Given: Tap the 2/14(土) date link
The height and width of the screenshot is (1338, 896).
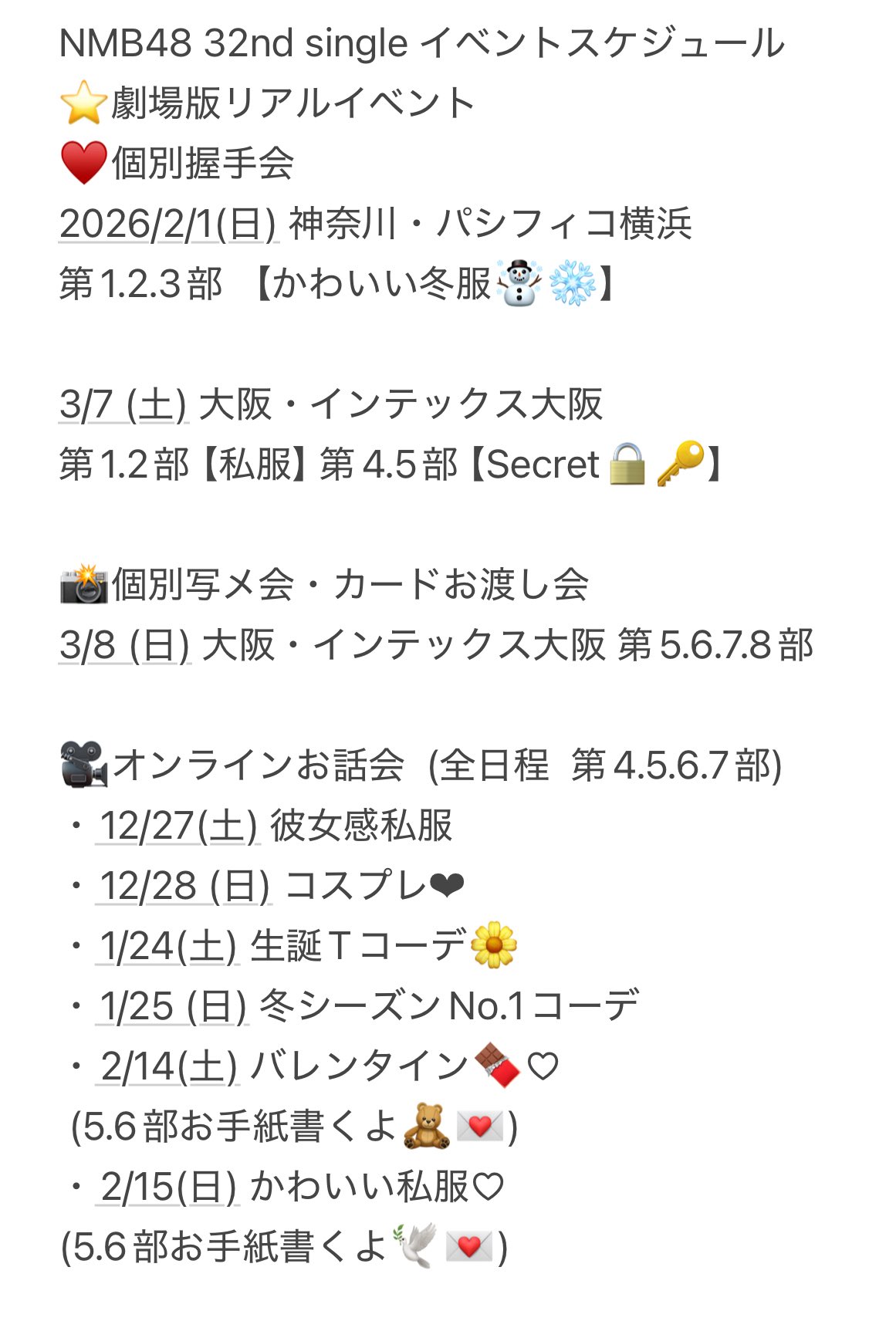Looking at the screenshot, I should [168, 1067].
